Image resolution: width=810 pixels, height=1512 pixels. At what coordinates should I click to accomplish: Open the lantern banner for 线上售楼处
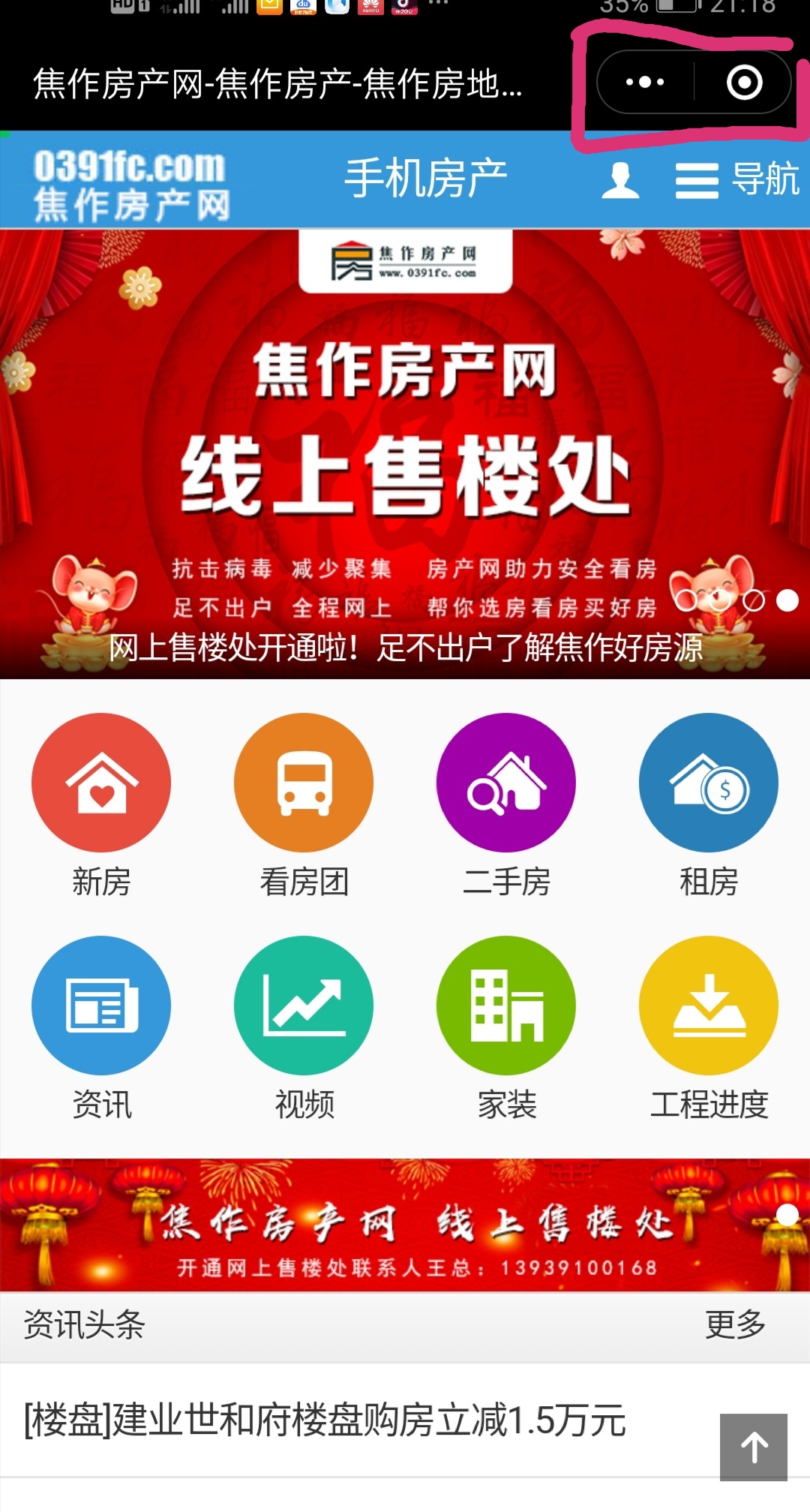point(405,1225)
